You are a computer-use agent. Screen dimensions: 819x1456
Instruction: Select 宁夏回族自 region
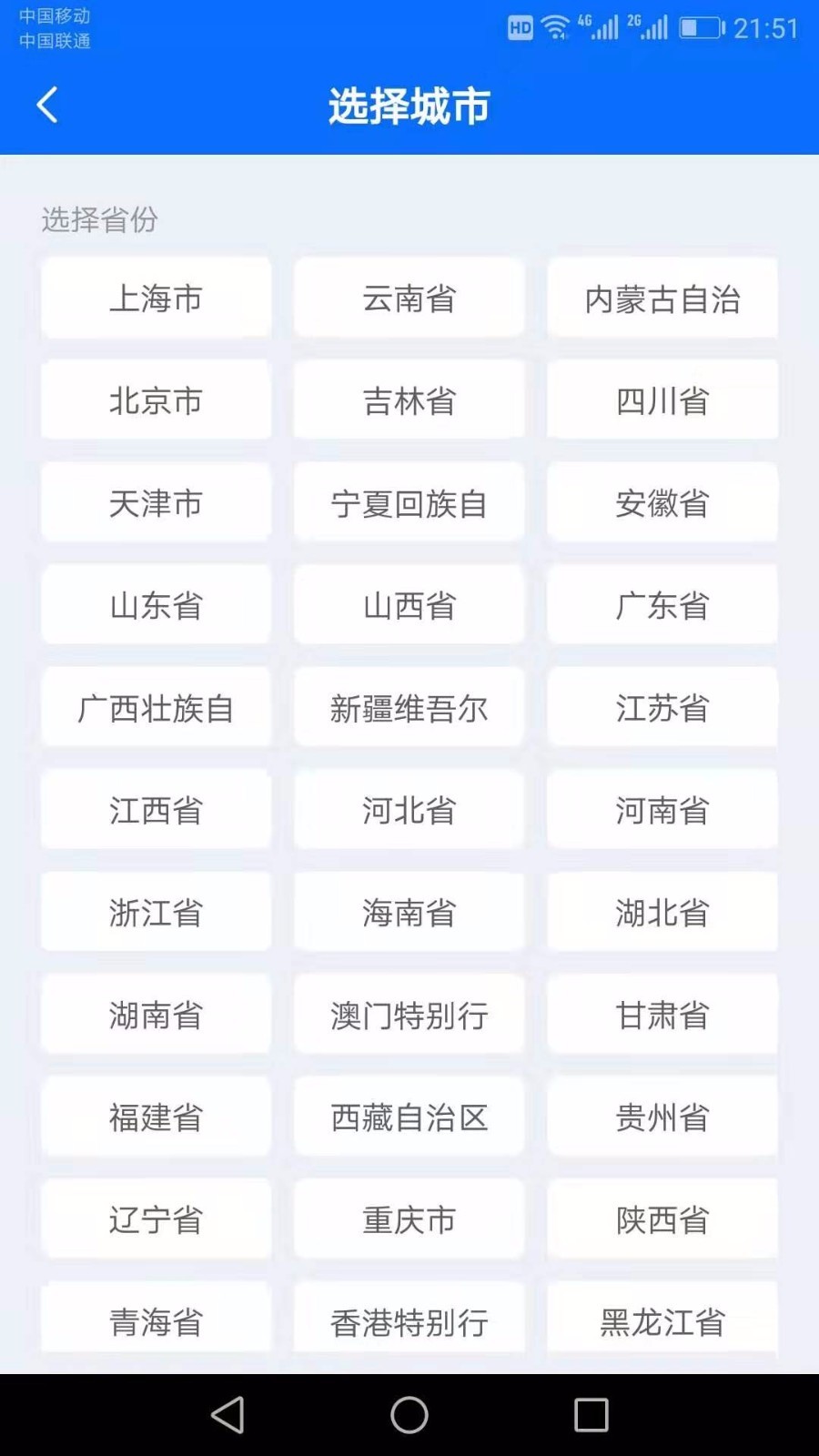[x=409, y=503]
